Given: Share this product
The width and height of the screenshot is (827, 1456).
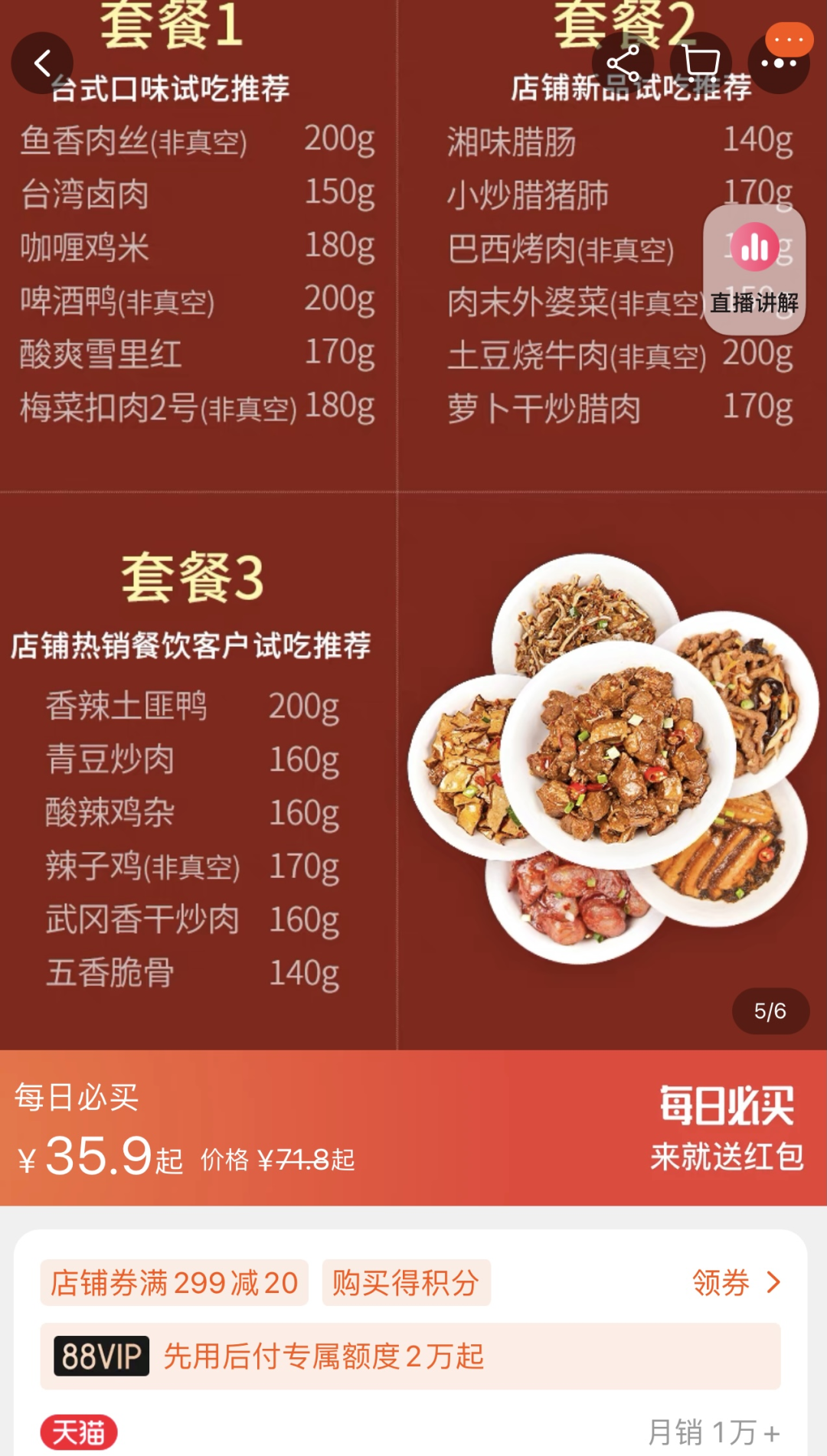Looking at the screenshot, I should [623, 63].
